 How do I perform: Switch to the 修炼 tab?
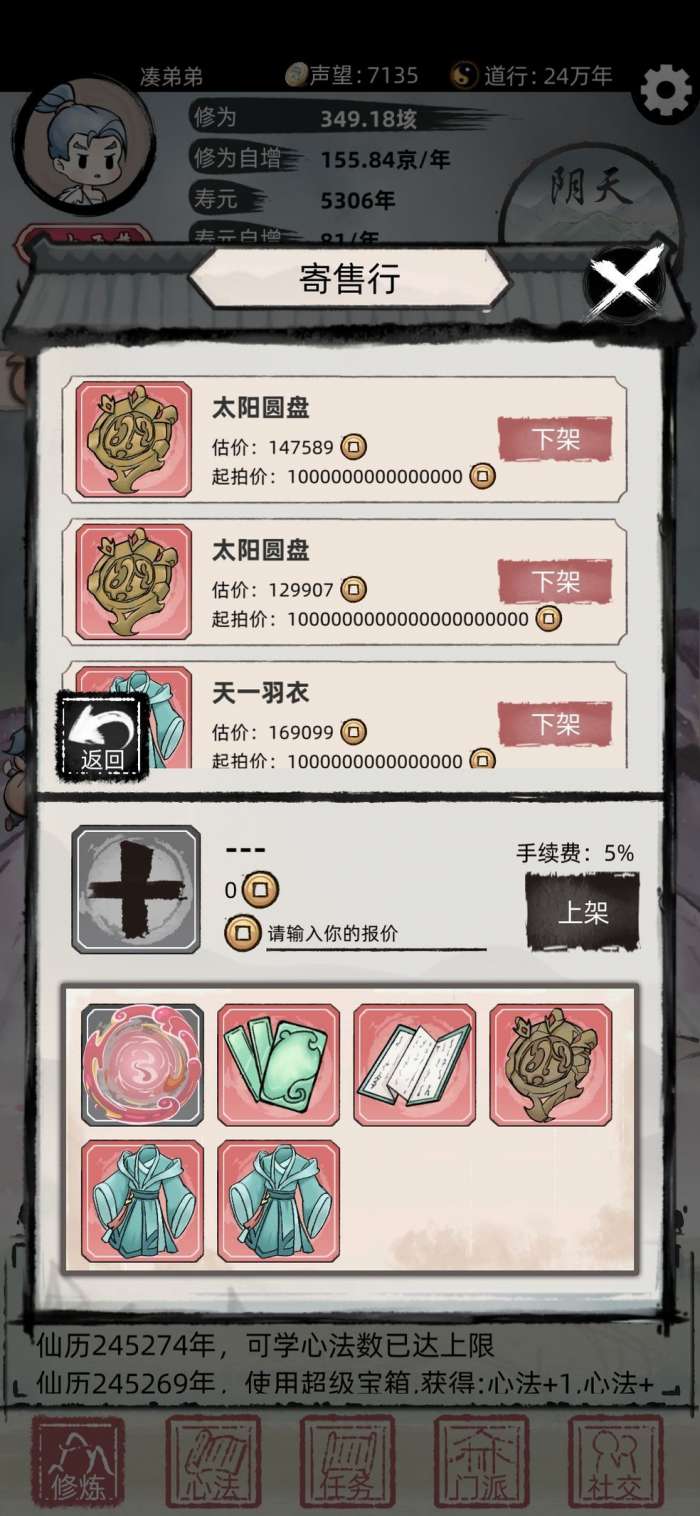pos(78,1462)
